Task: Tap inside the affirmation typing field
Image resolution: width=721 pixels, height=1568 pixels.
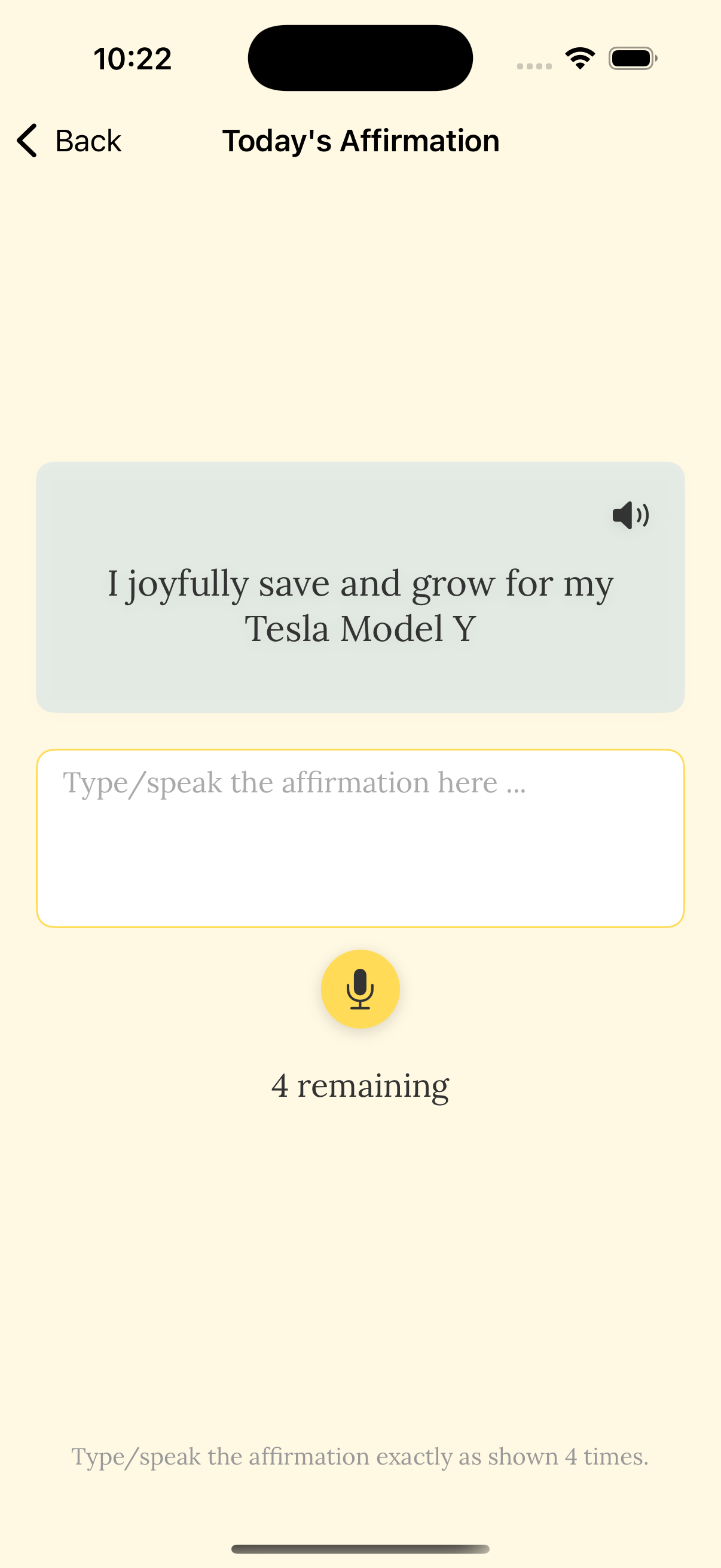Action: (x=360, y=846)
